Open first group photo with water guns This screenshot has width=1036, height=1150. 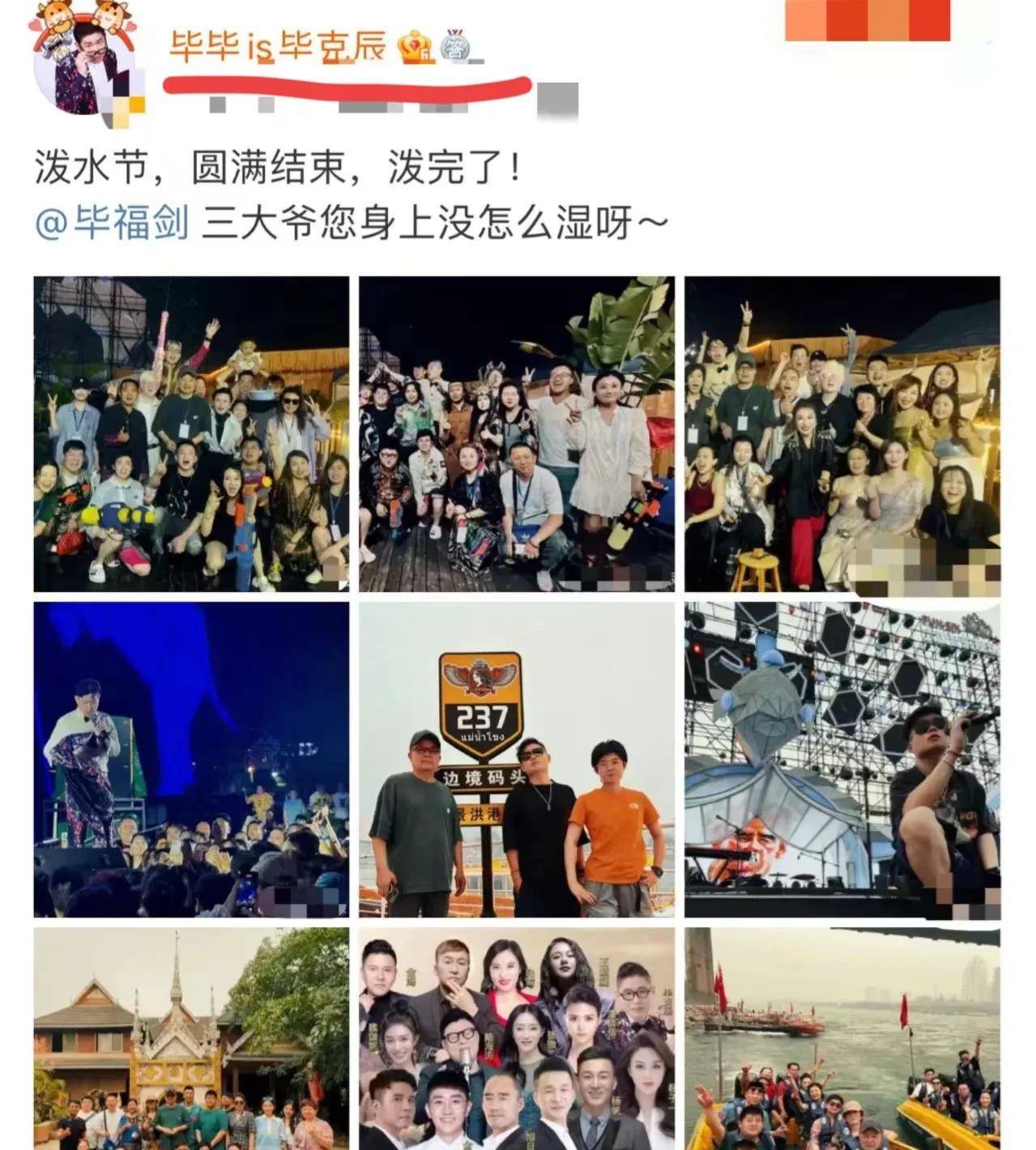point(191,434)
